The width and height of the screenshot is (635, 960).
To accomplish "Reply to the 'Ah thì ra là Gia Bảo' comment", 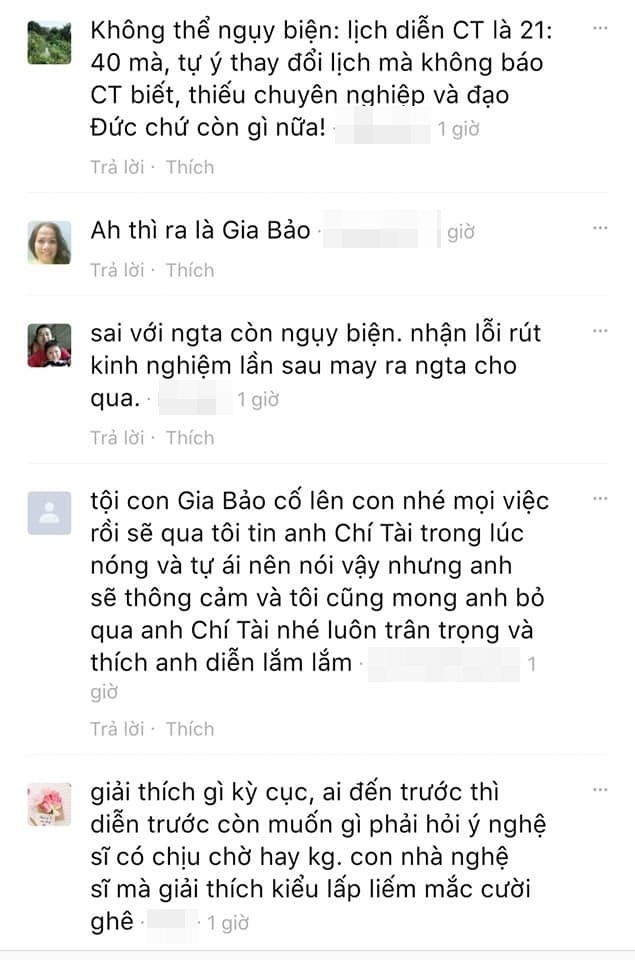I will coord(116,270).
